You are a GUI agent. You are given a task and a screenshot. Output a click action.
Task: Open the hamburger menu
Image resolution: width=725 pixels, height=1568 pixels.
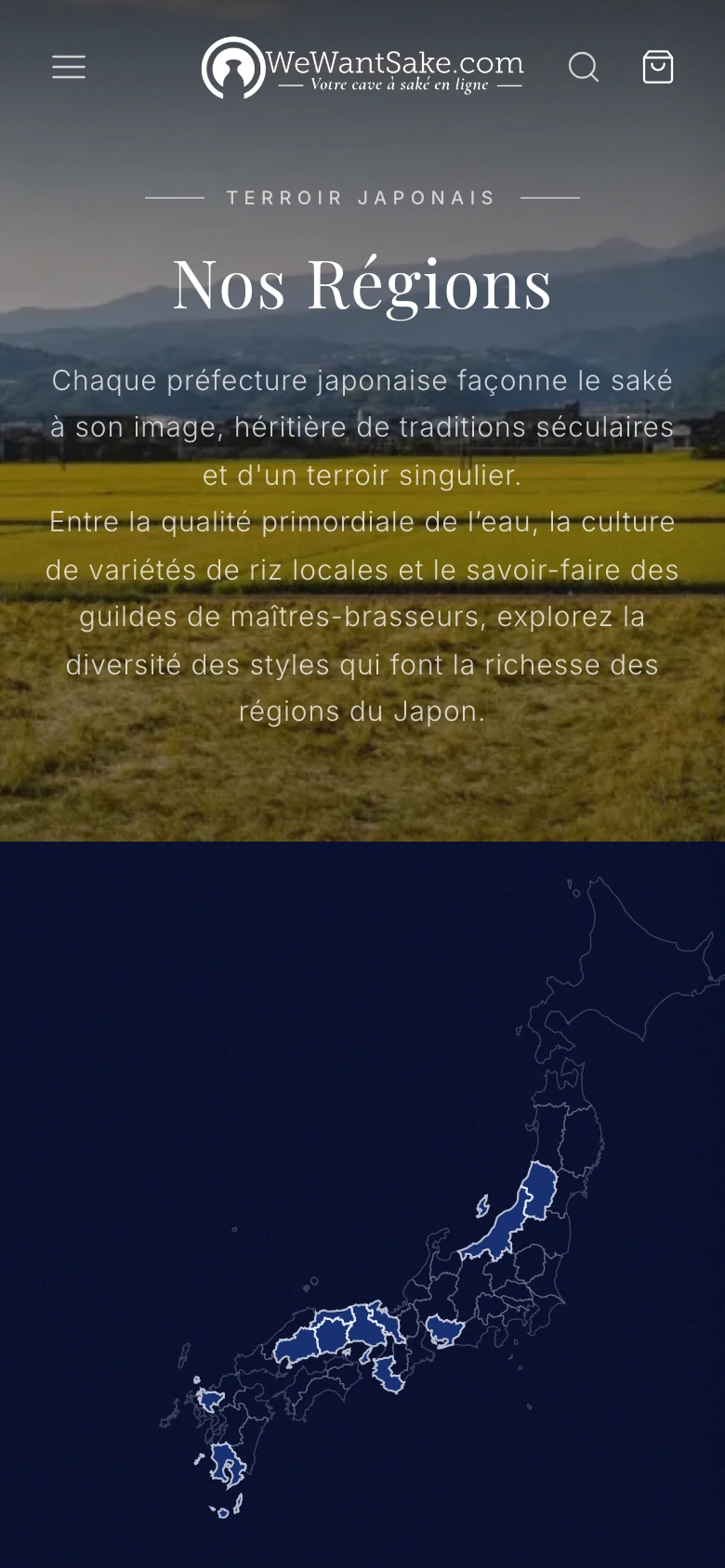pos(69,67)
